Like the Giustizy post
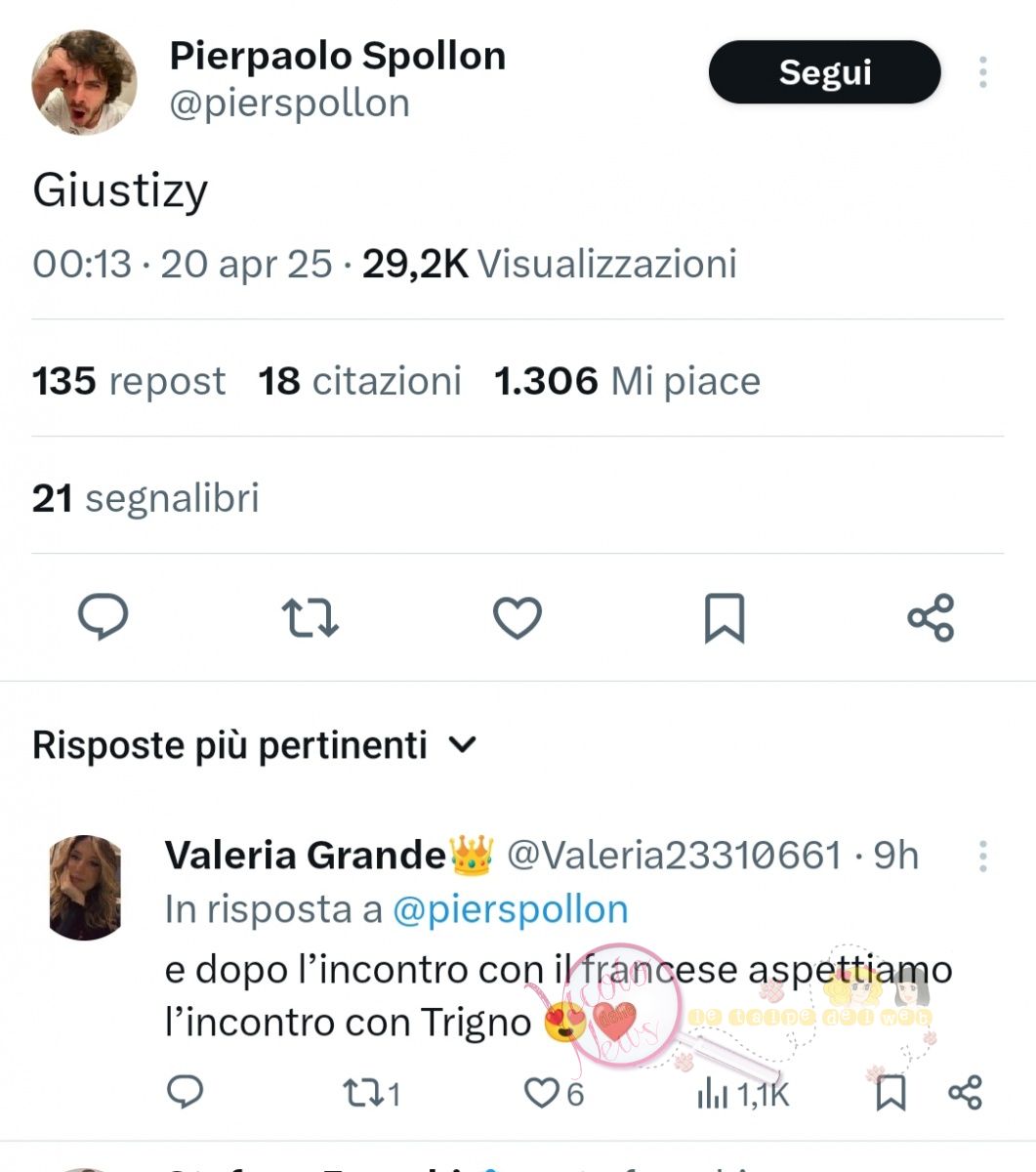Screen dimensions: 1036x1172 point(517,617)
